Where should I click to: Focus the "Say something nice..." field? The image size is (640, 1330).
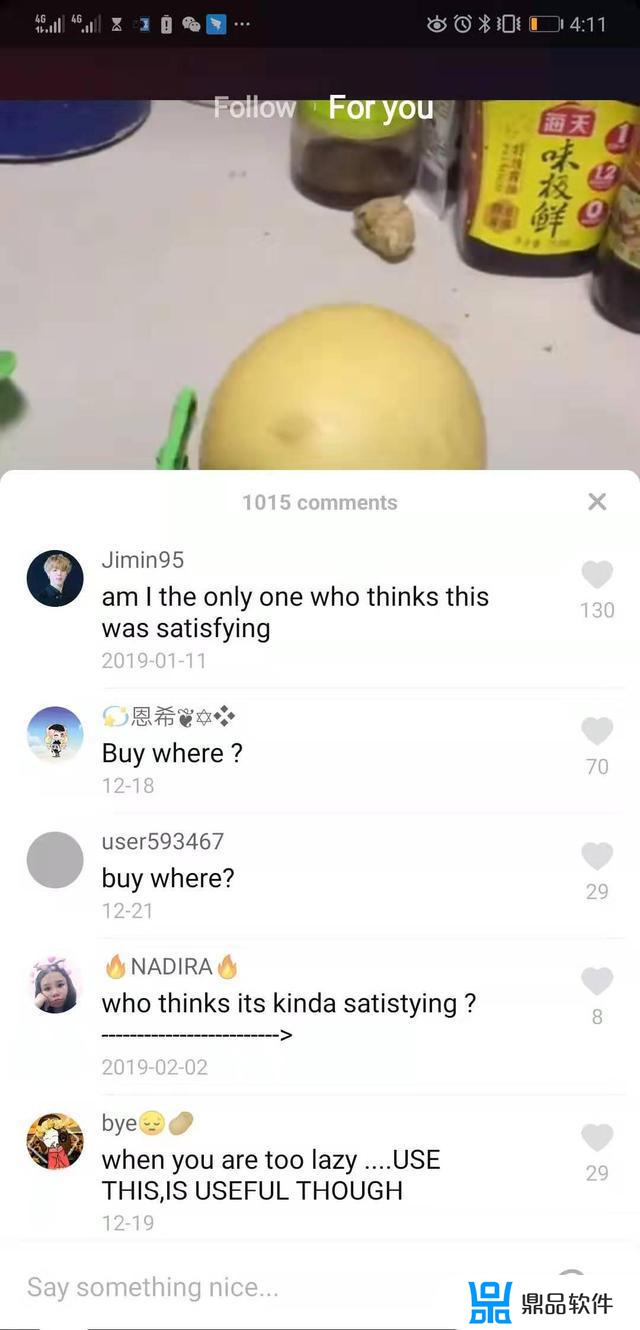(x=230, y=1287)
